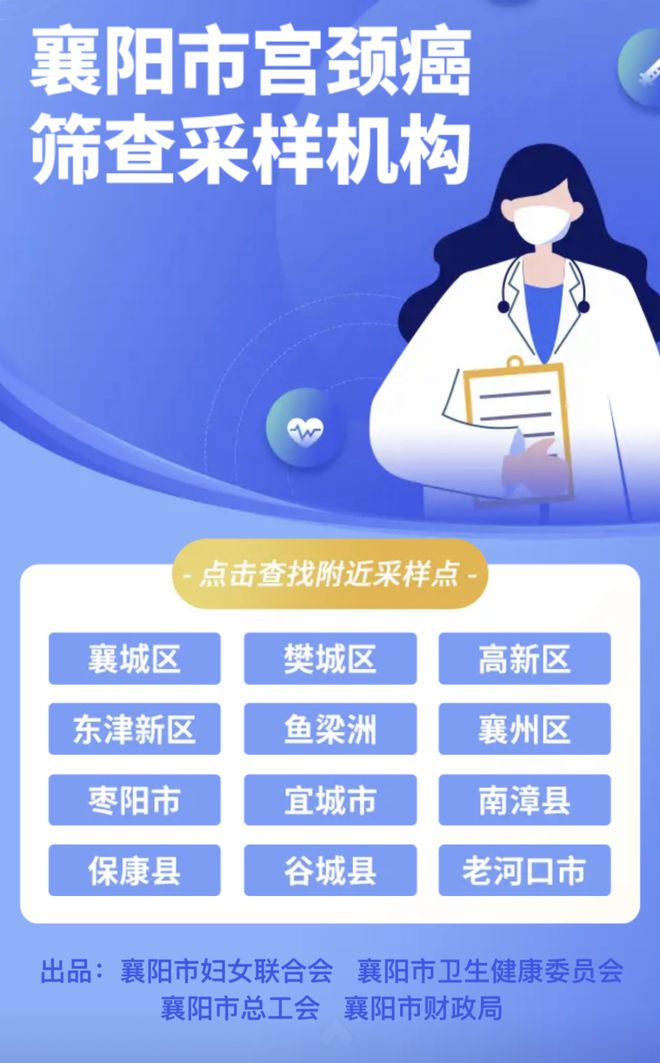Select the 枣阳市 button
Viewport: 660px width, 1063px height.
click(x=134, y=800)
